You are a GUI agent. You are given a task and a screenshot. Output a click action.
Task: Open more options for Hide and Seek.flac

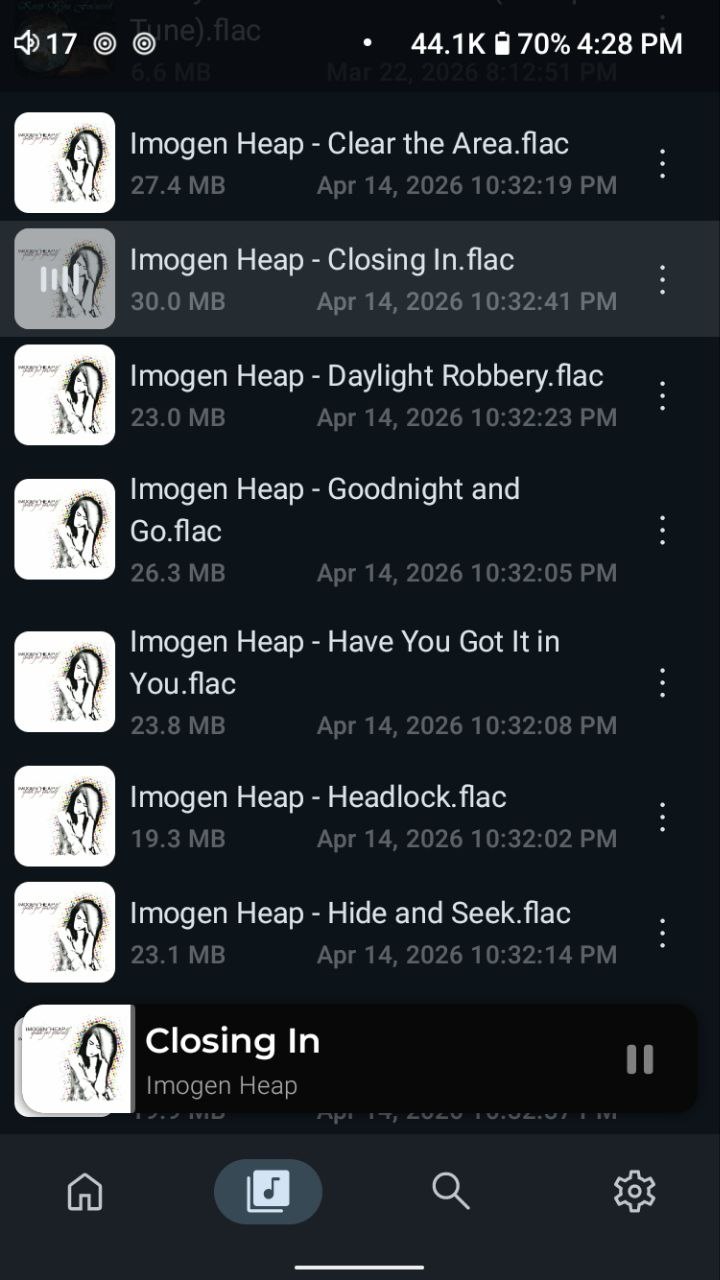click(x=662, y=934)
